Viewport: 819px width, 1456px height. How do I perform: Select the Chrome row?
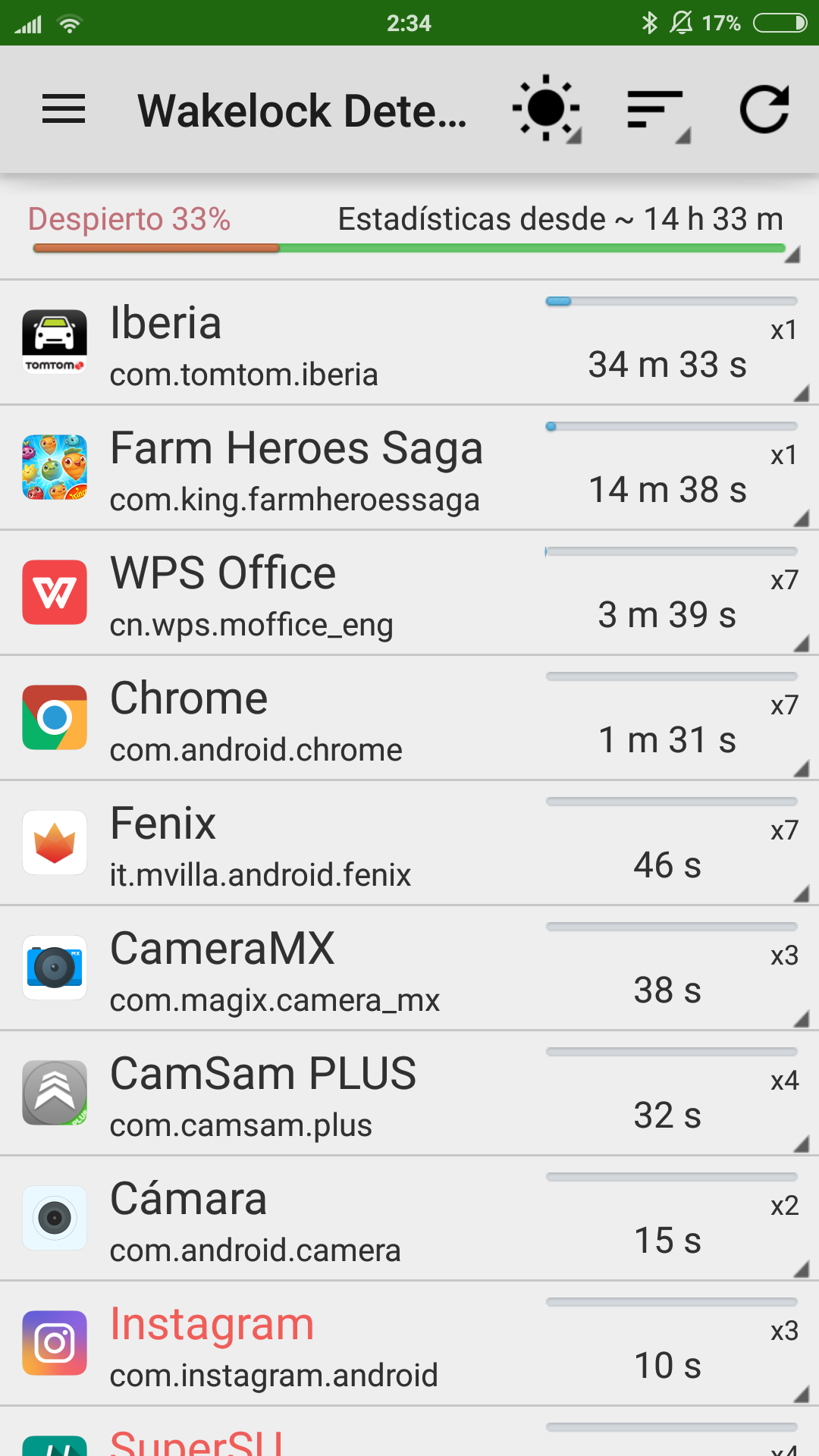[409, 718]
